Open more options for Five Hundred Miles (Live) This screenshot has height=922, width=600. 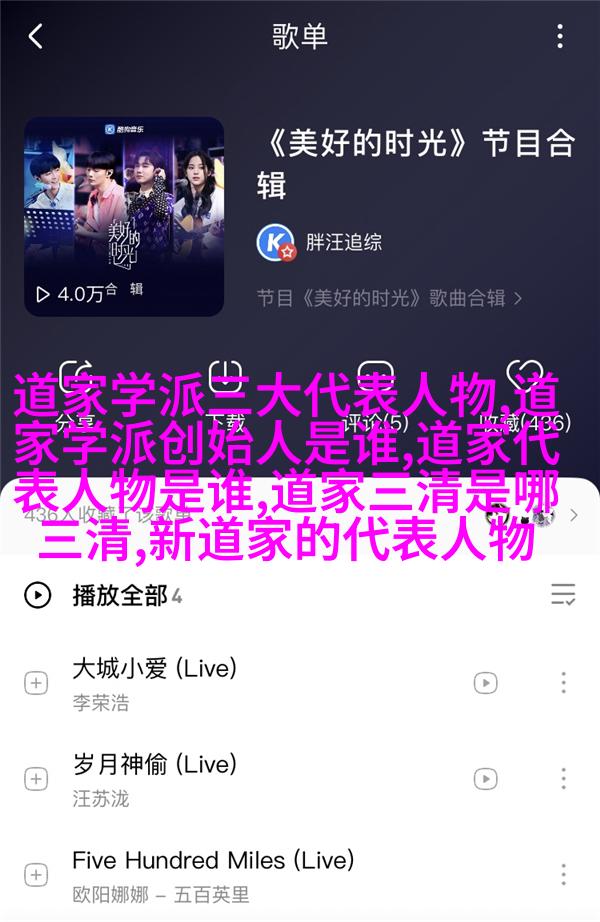click(x=563, y=875)
